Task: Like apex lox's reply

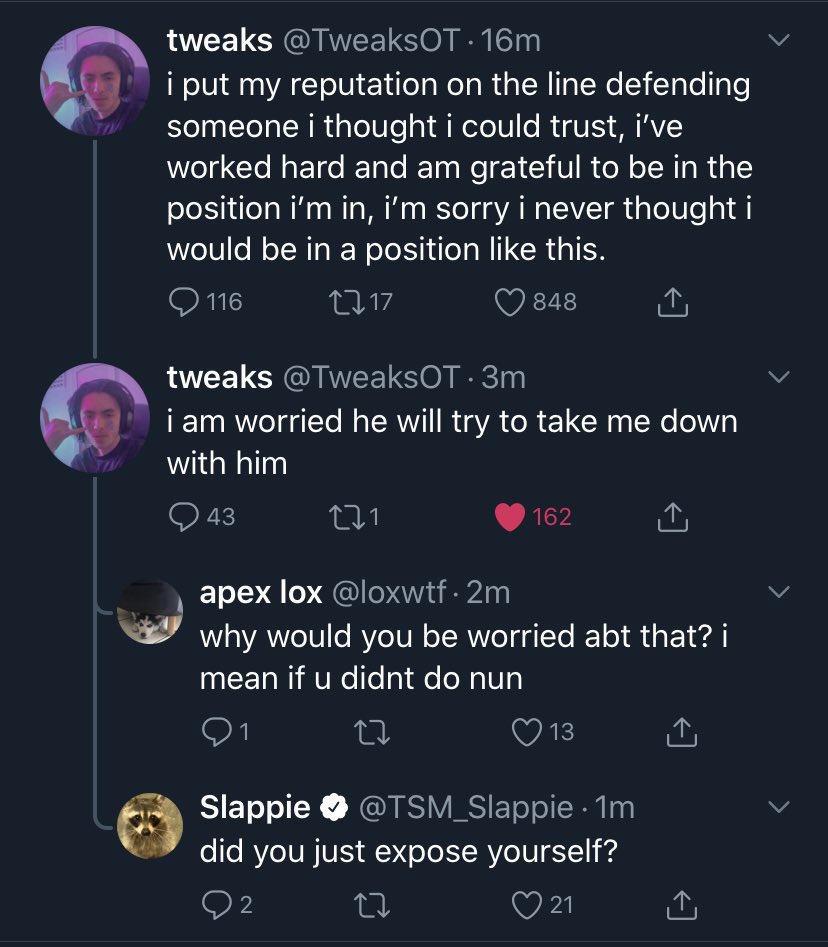Action: (x=527, y=732)
